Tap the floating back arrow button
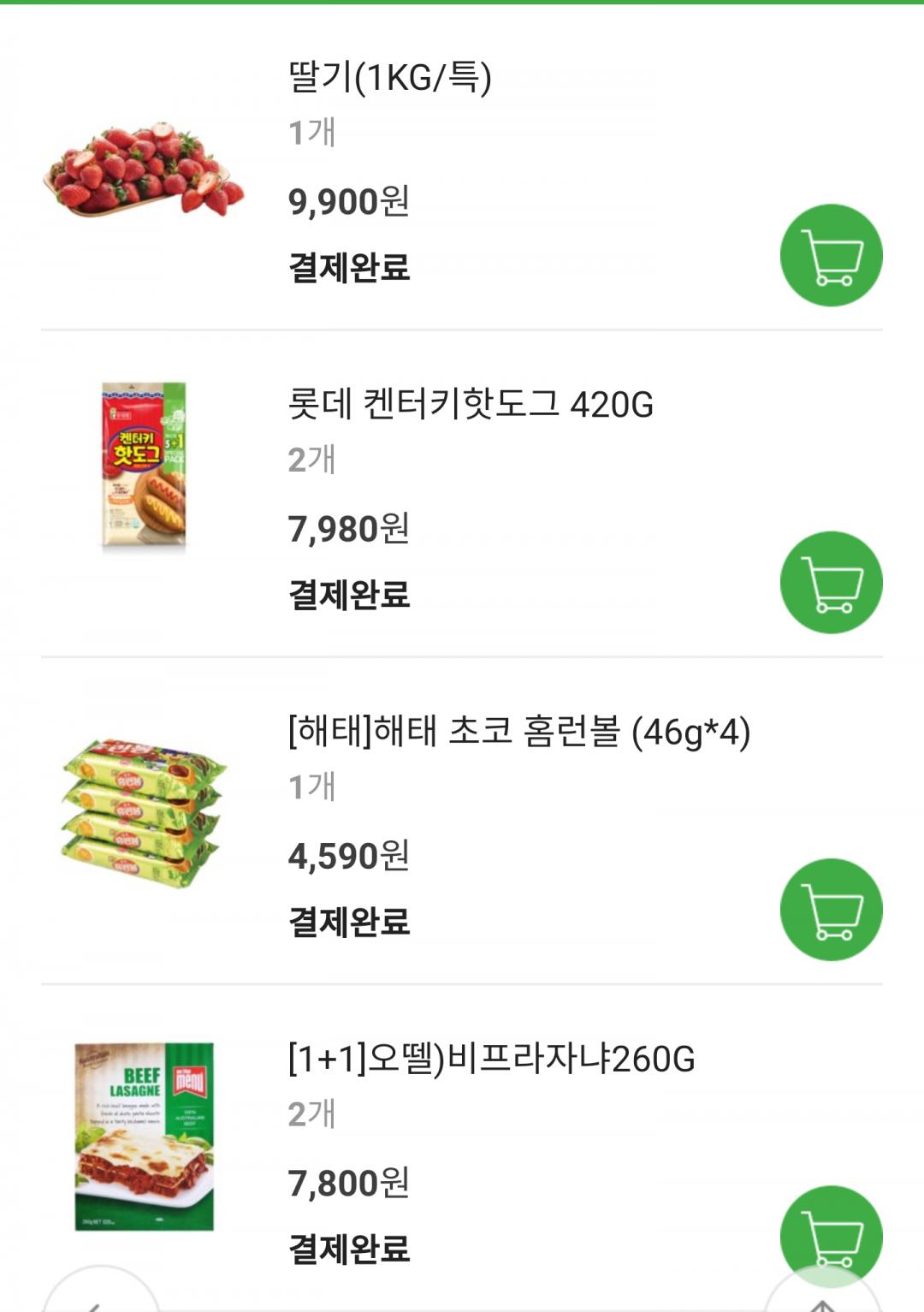The width and height of the screenshot is (924, 1312). tap(100, 1296)
